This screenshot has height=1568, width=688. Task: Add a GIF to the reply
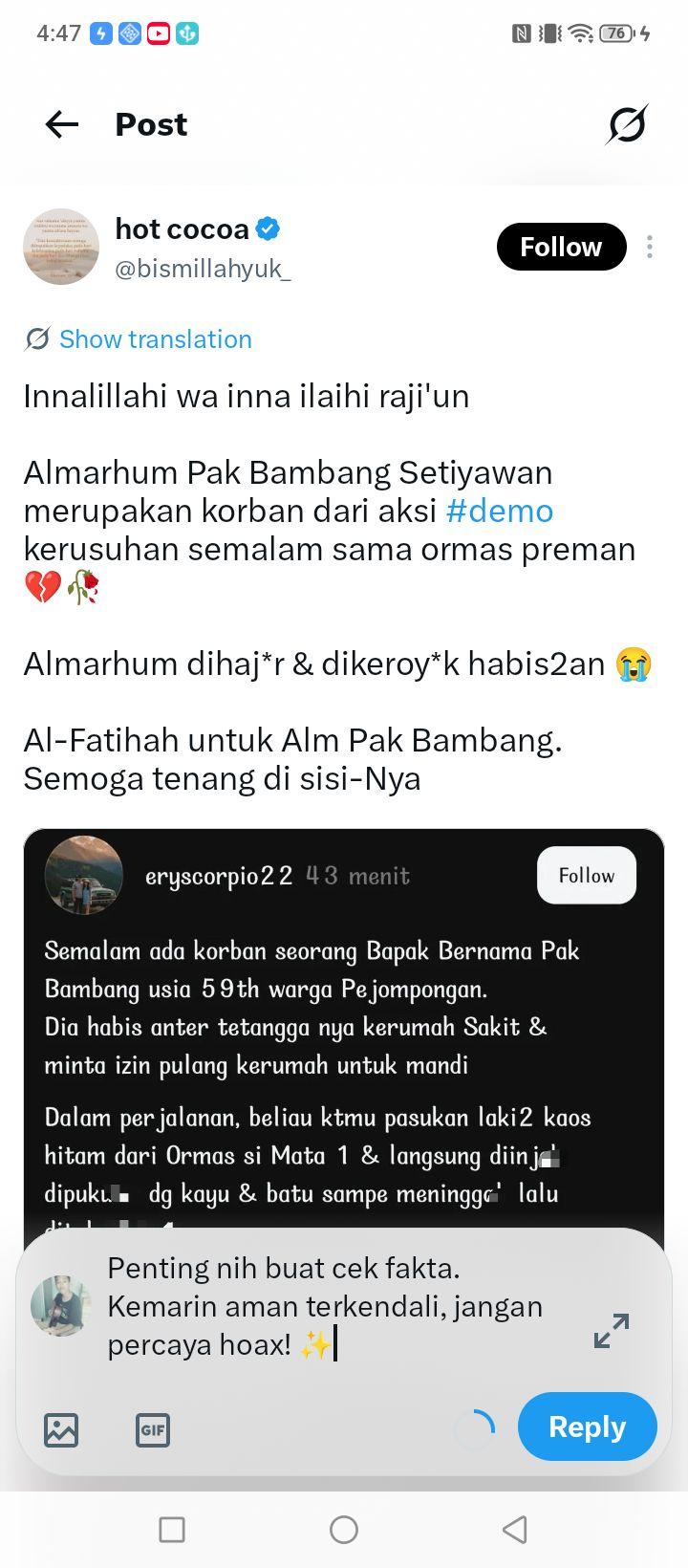[x=153, y=1430]
